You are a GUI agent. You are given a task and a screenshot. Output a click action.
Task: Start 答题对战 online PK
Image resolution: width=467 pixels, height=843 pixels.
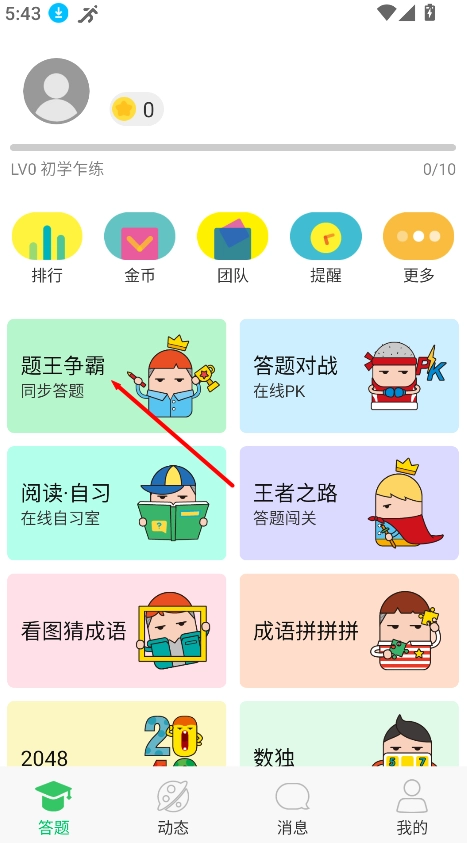click(349, 376)
